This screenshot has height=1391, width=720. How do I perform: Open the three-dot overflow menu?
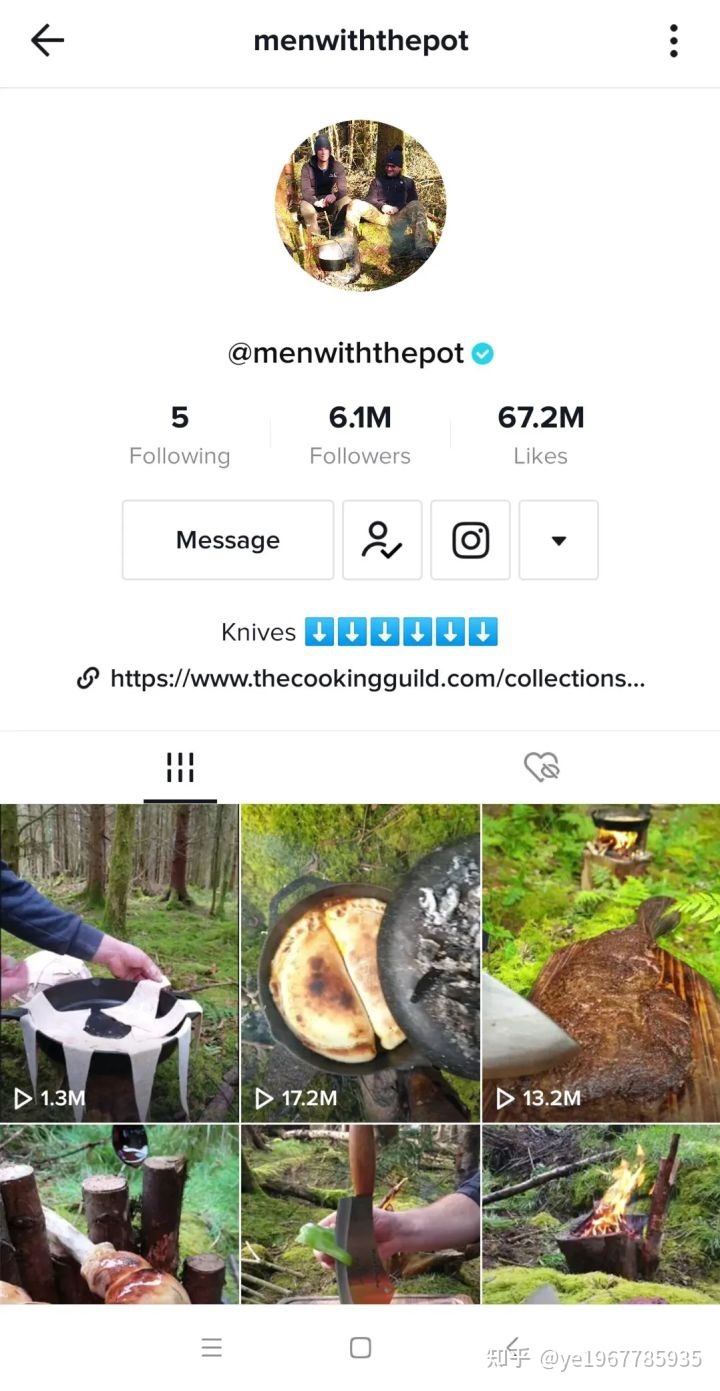pos(674,41)
